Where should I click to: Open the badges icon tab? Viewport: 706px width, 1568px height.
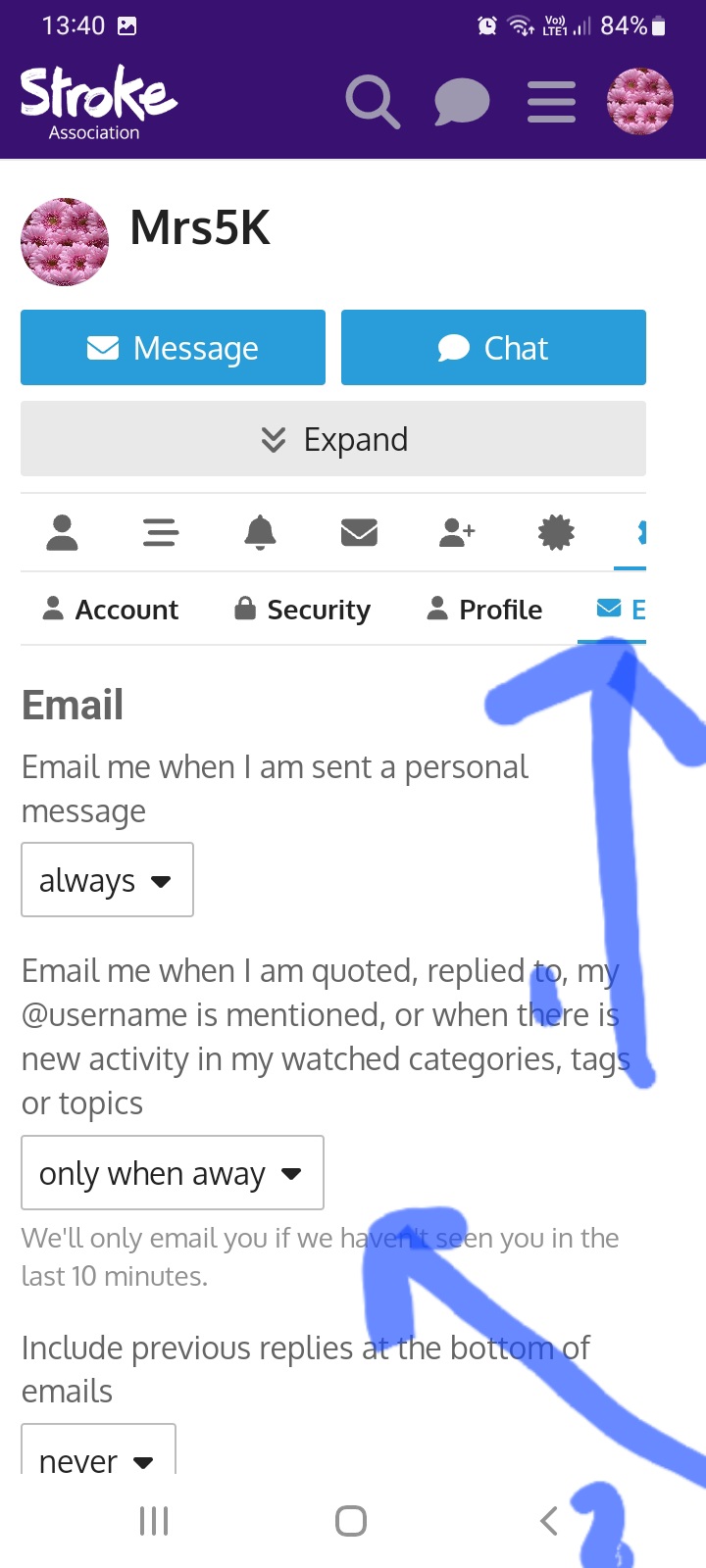tap(556, 532)
